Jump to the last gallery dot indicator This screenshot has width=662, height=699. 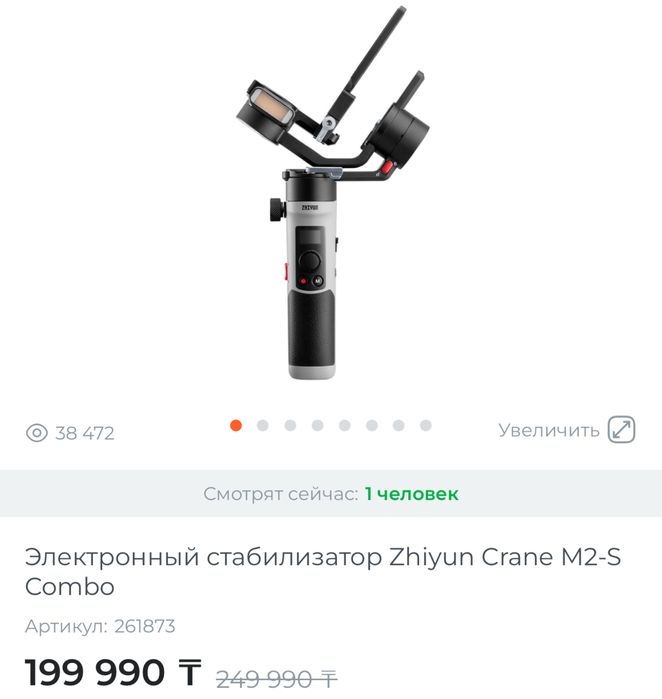click(x=426, y=425)
